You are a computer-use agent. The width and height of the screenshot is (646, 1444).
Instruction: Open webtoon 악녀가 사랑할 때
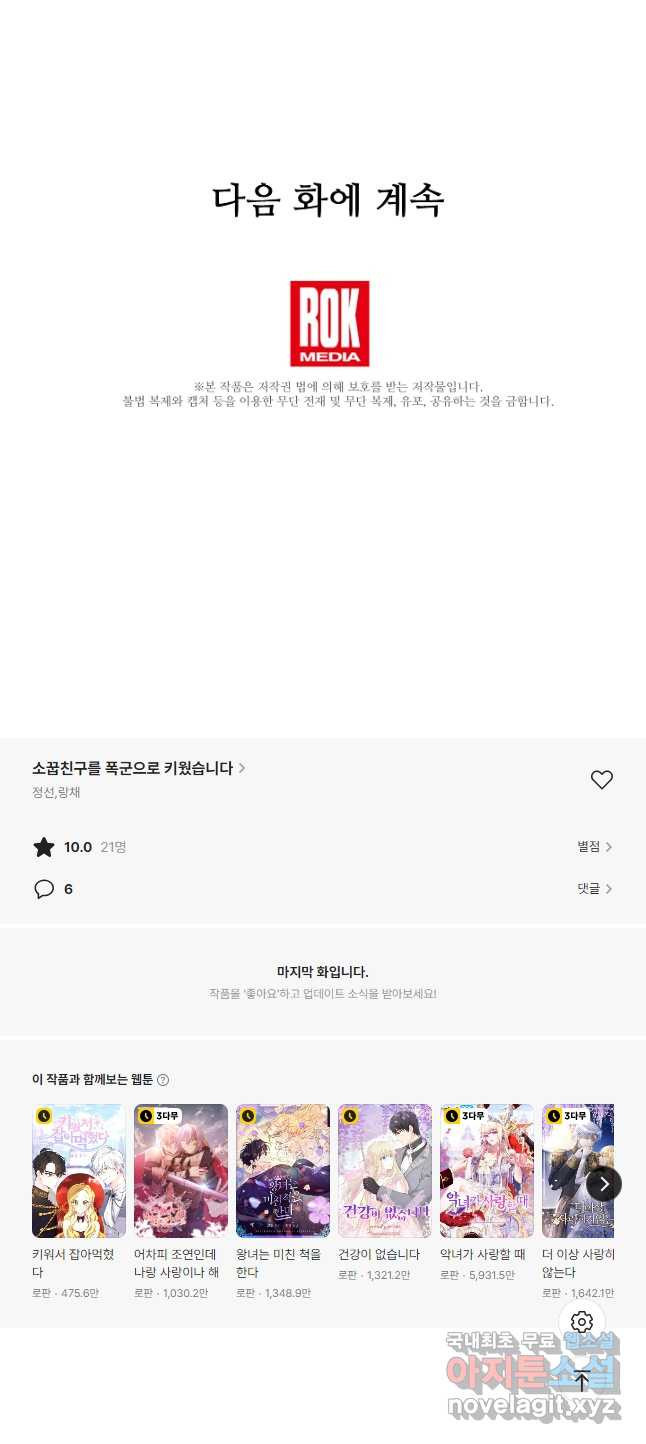(487, 1171)
